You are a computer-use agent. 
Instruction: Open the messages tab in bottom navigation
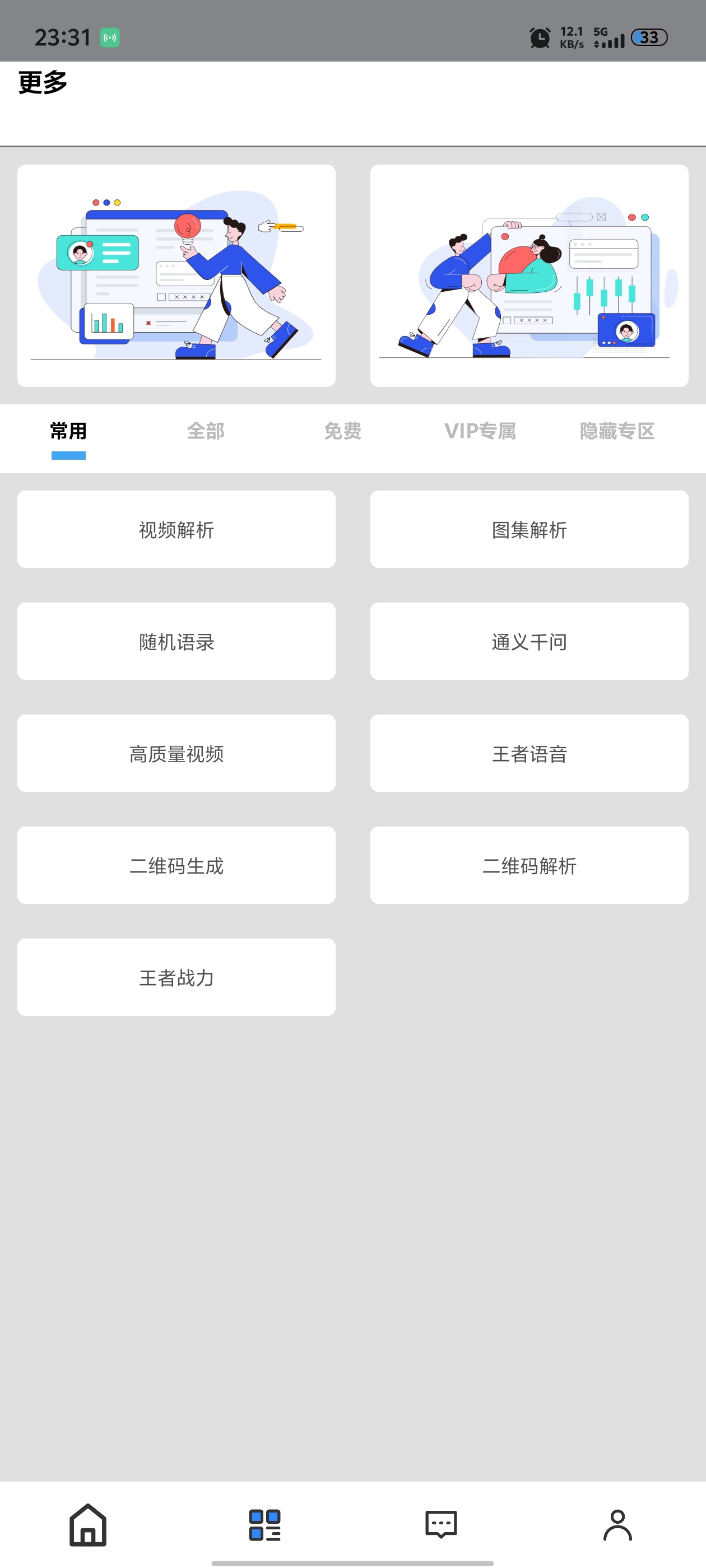tap(441, 1525)
